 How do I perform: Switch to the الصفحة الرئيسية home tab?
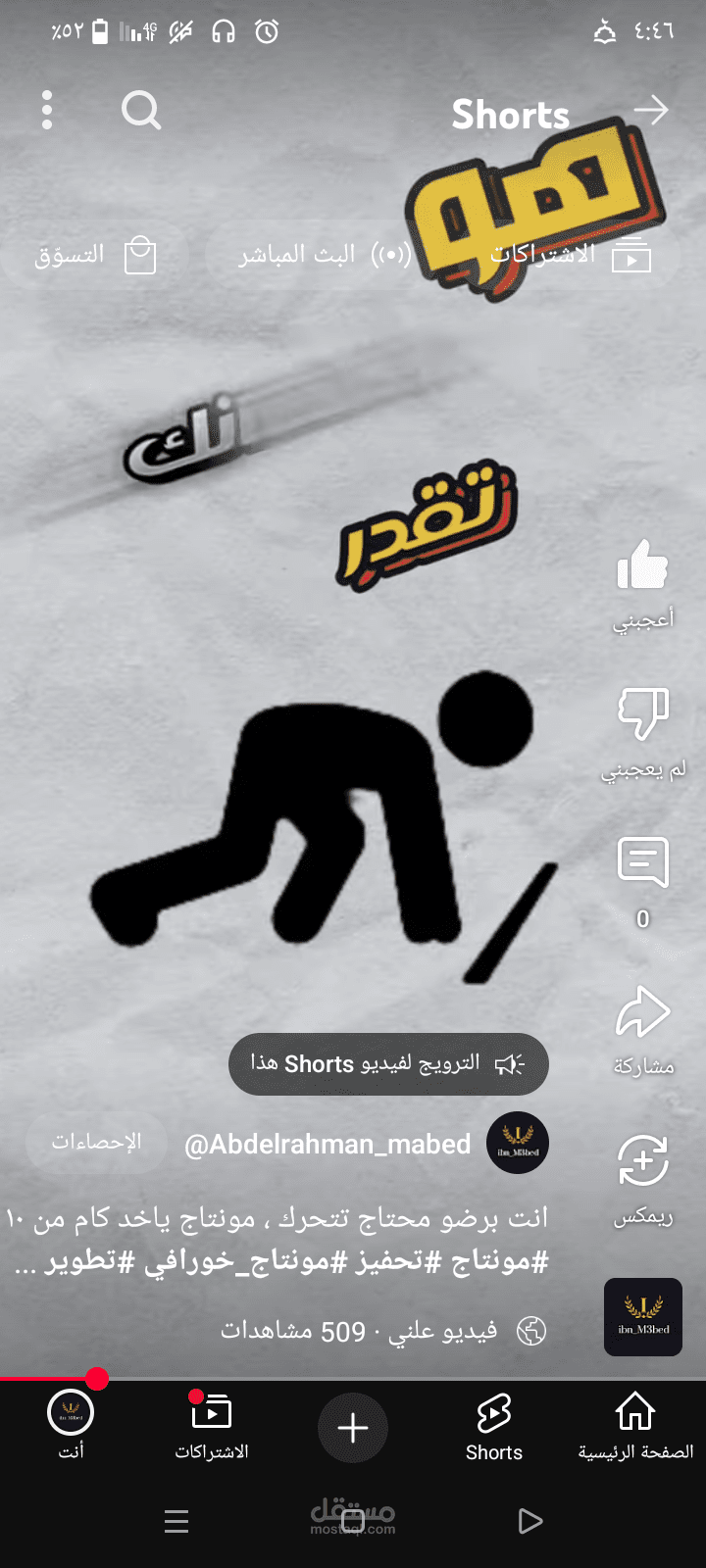[x=635, y=1427]
